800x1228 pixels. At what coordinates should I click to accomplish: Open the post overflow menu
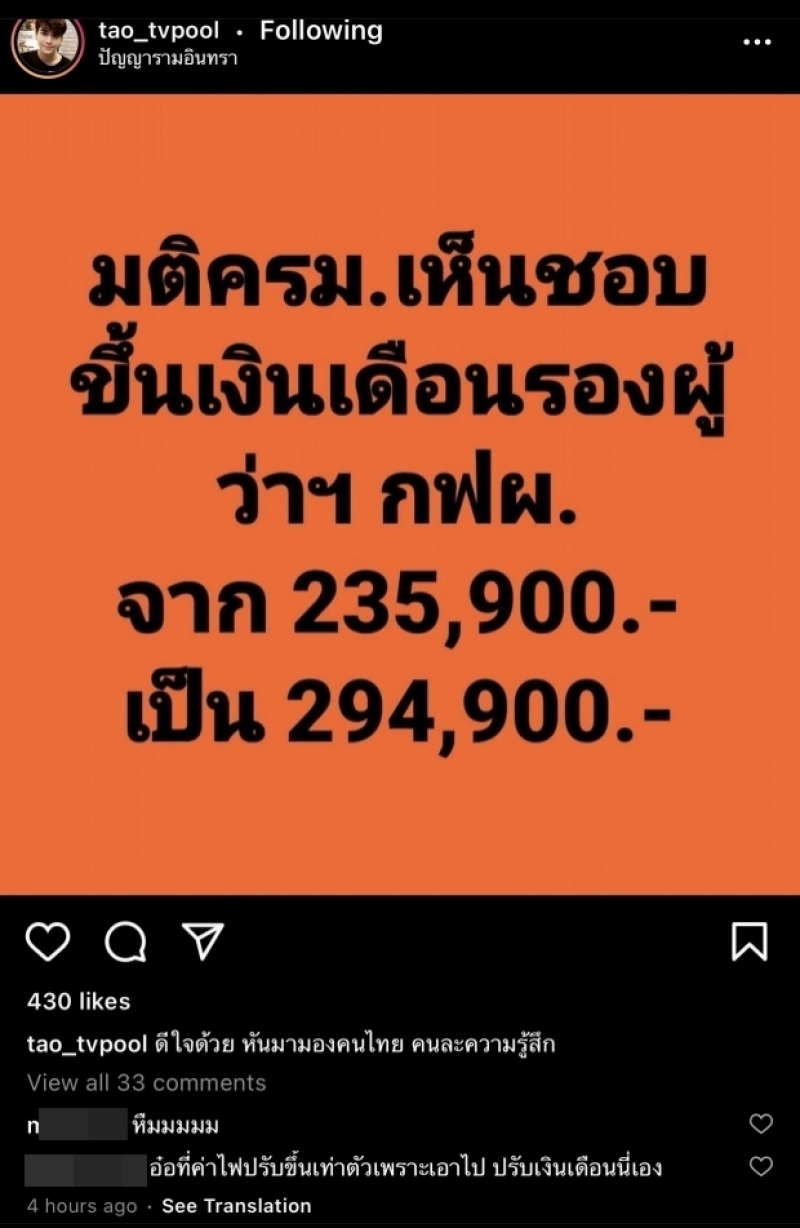point(757,44)
